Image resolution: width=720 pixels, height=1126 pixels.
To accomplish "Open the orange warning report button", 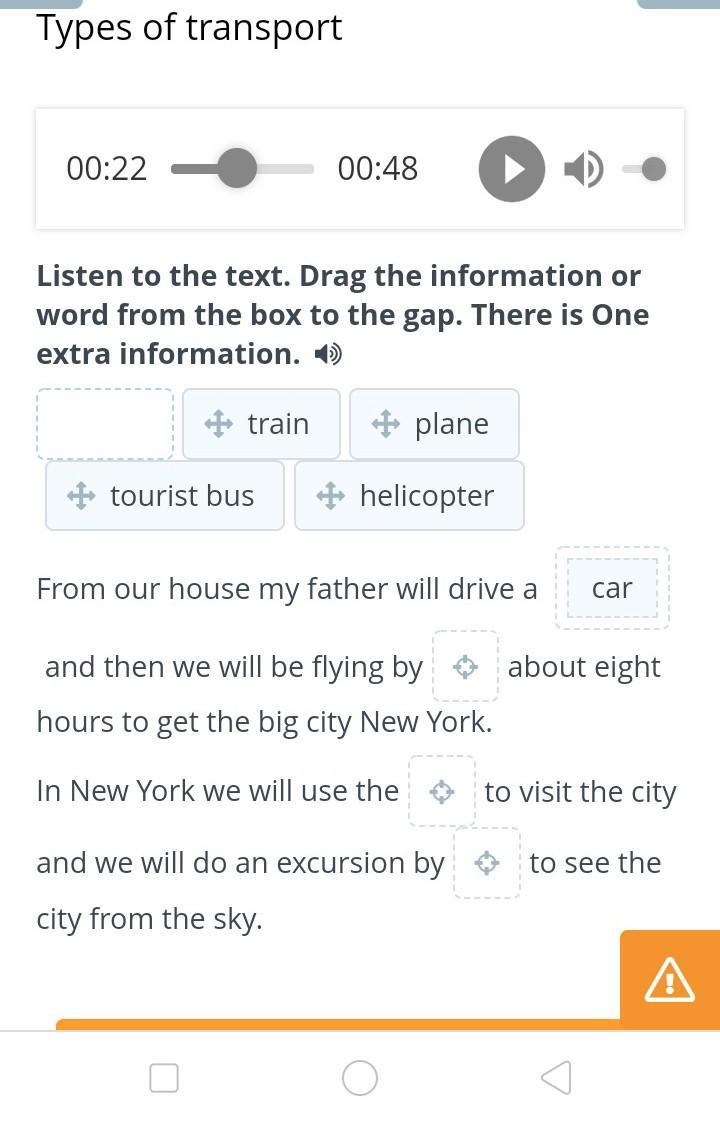I will [x=670, y=978].
